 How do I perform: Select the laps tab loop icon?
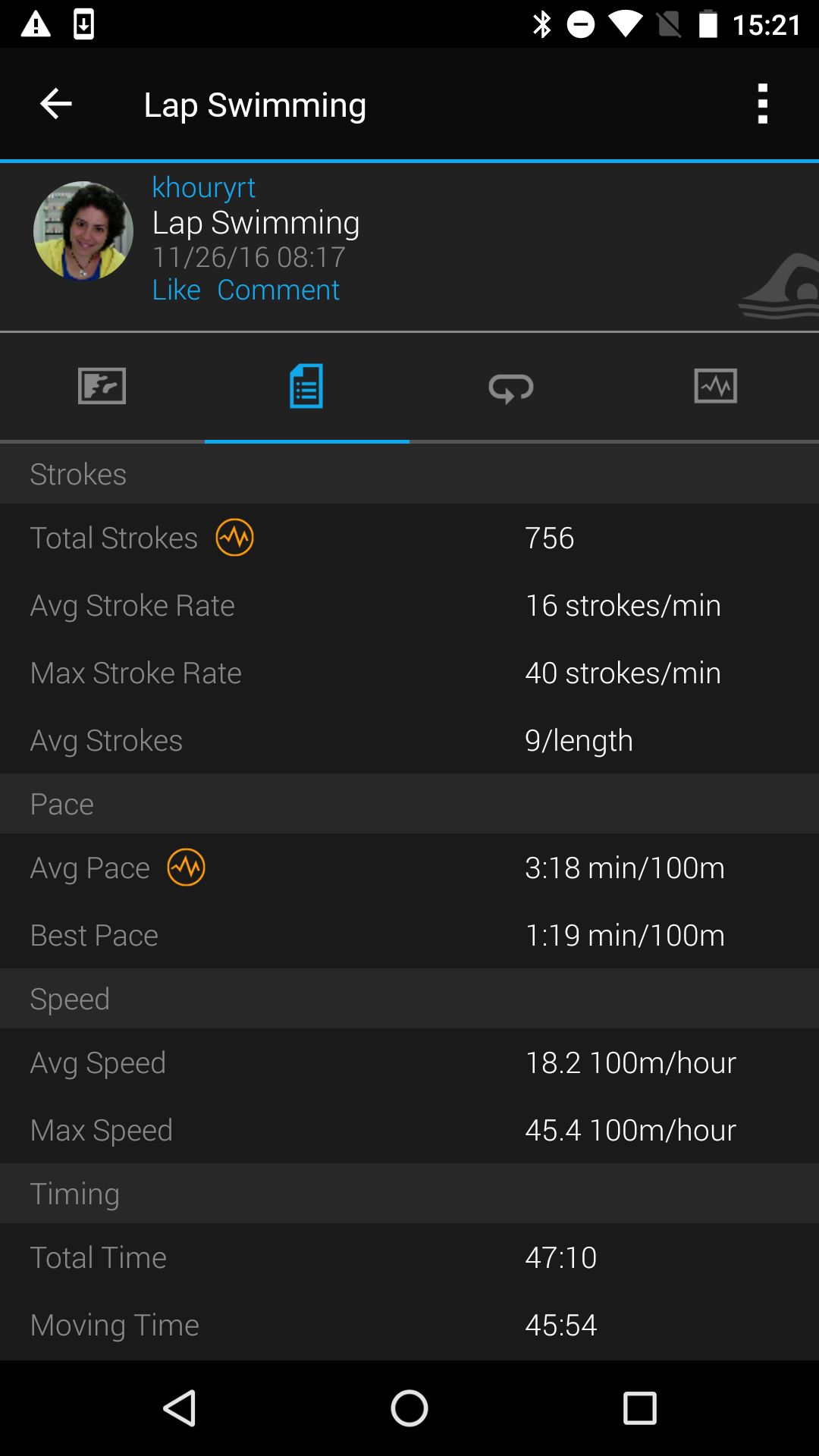pyautogui.click(x=511, y=387)
